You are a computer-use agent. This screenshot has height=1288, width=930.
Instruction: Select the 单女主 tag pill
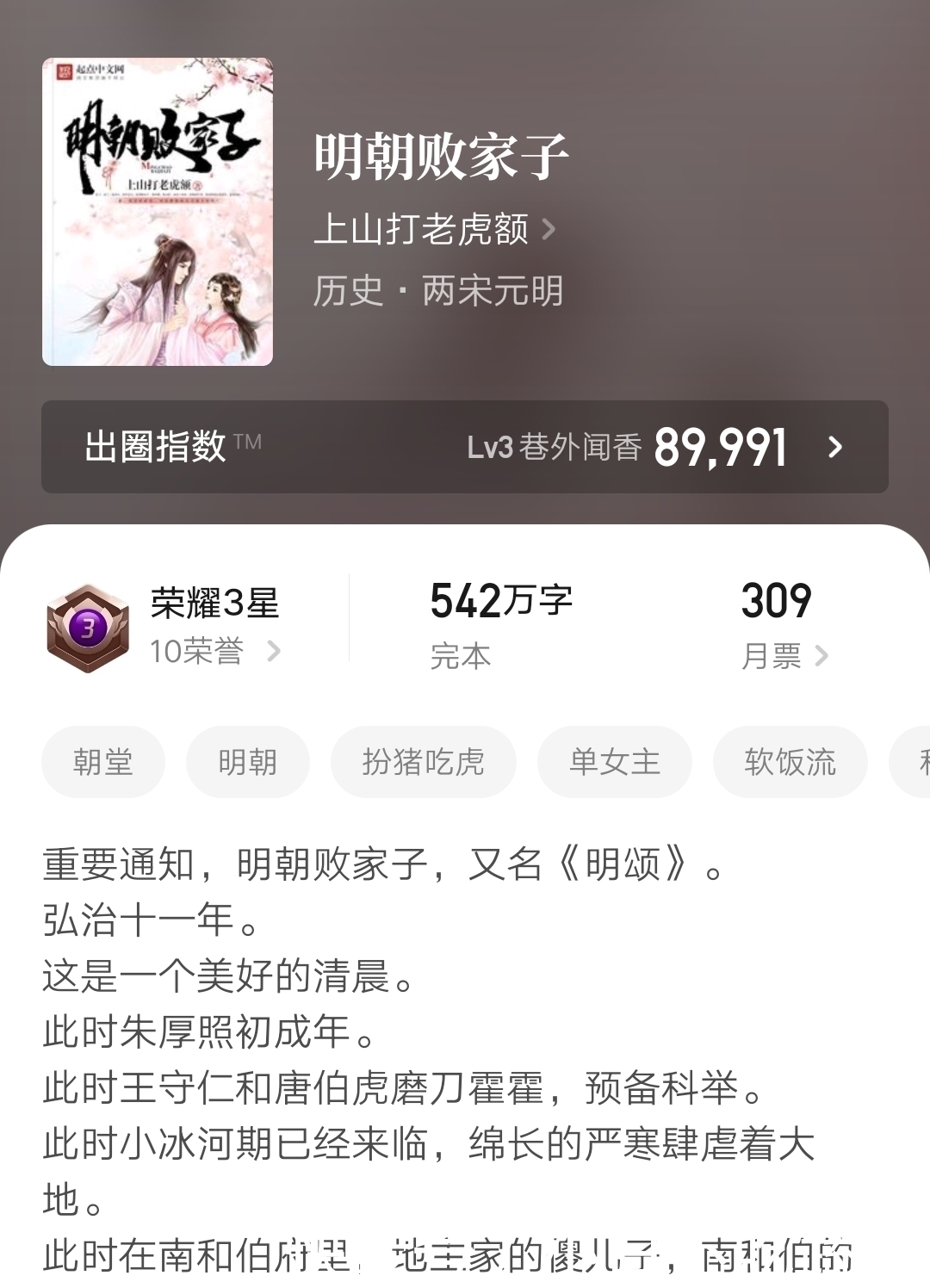[614, 761]
